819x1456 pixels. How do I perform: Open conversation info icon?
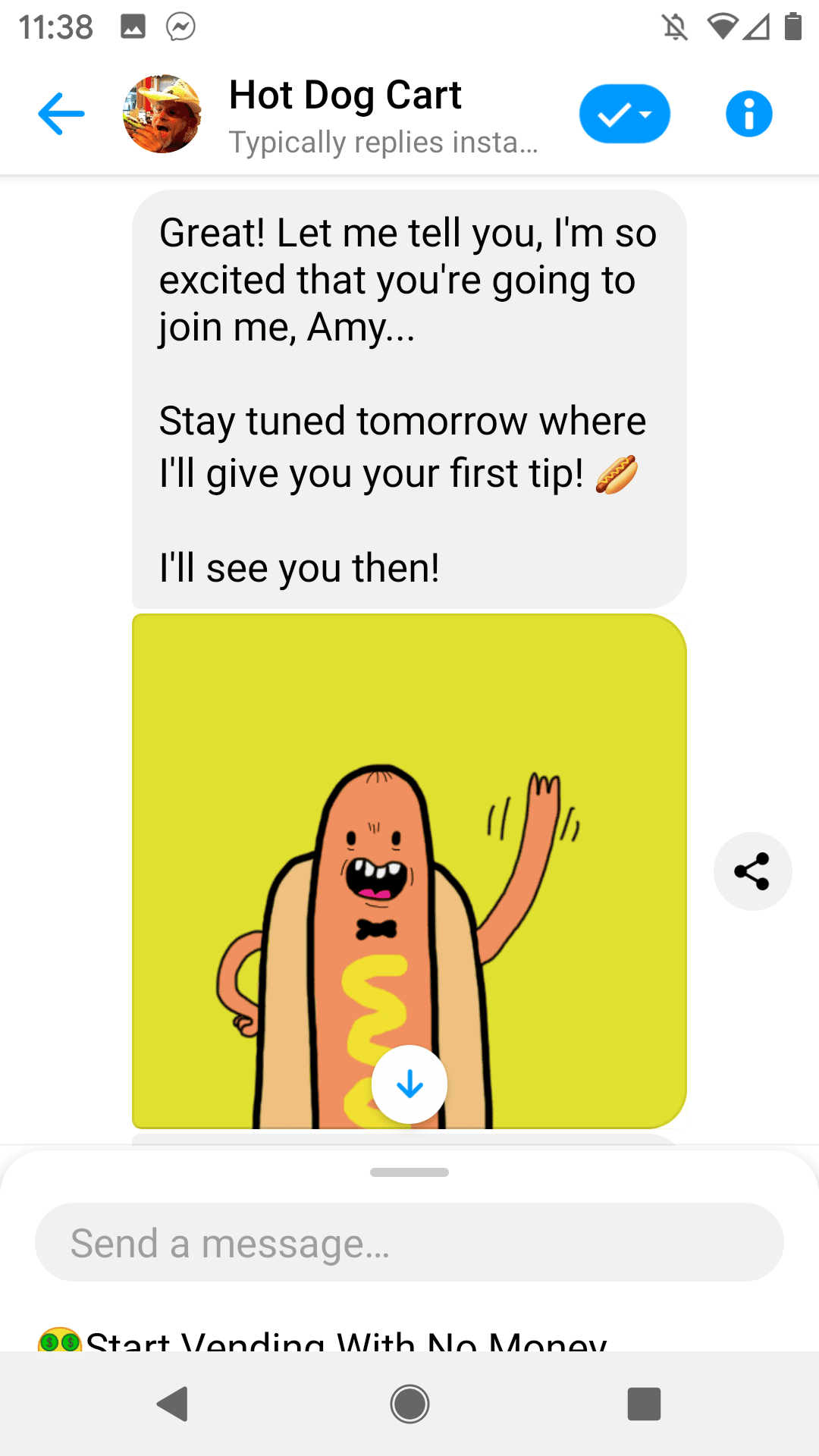tap(748, 114)
